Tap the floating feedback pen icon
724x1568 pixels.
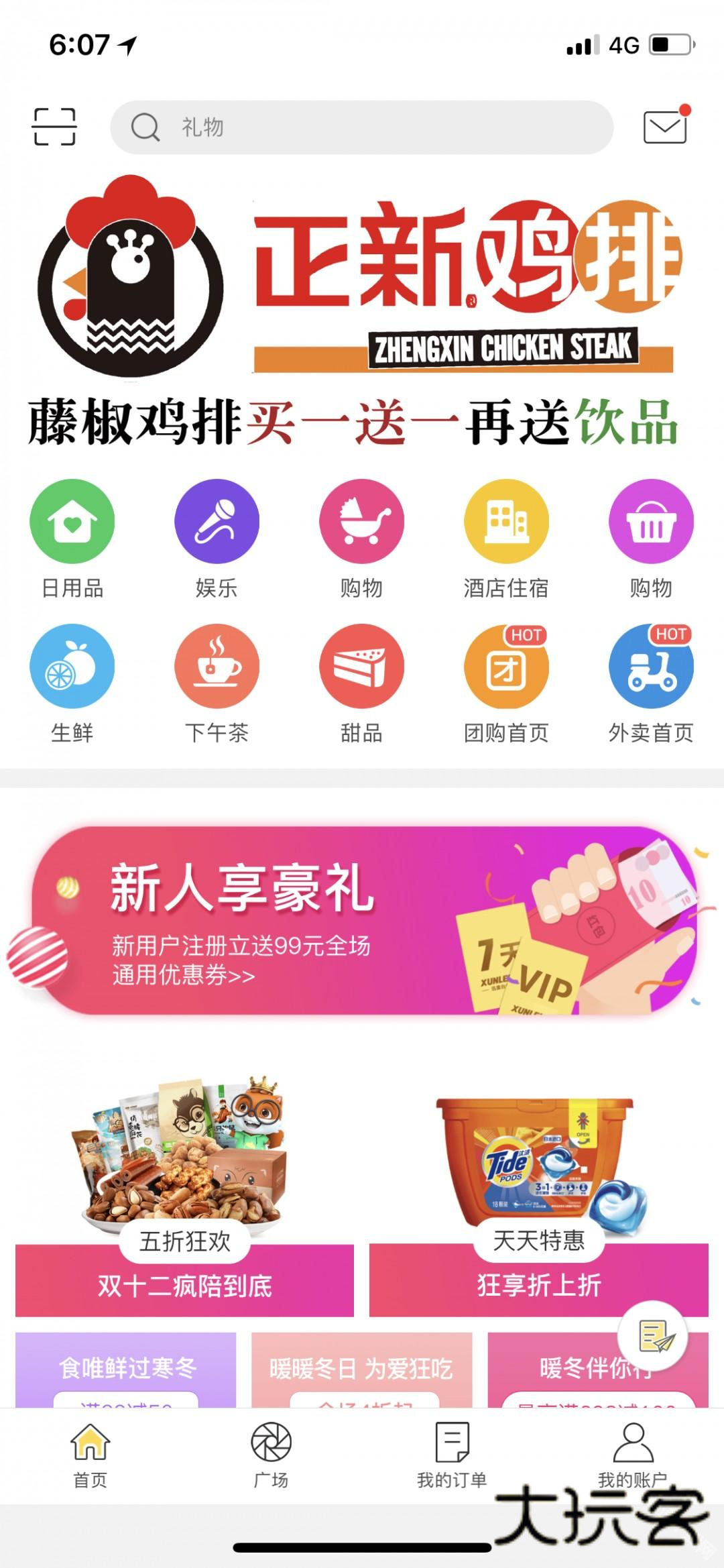click(x=652, y=1336)
